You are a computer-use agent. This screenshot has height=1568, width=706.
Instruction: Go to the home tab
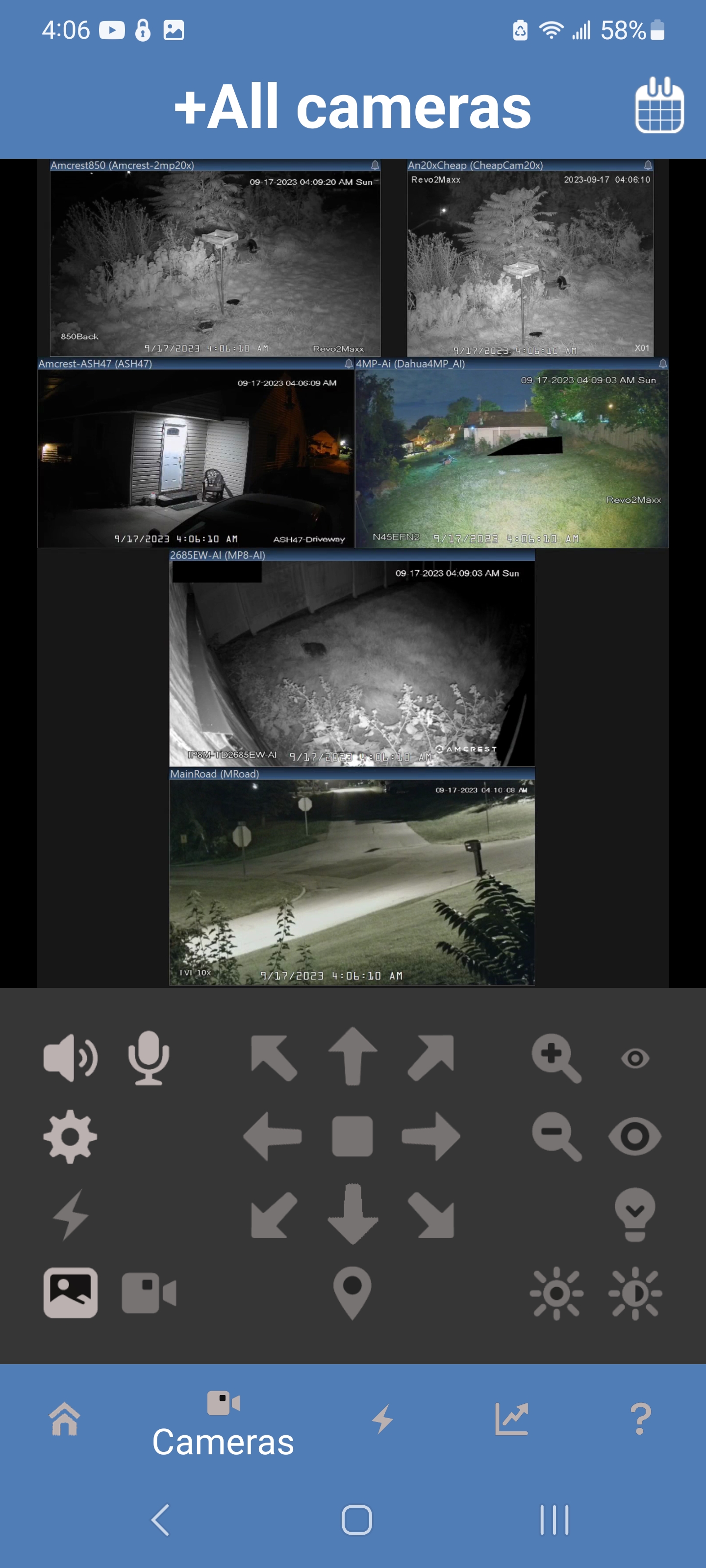click(x=65, y=1419)
